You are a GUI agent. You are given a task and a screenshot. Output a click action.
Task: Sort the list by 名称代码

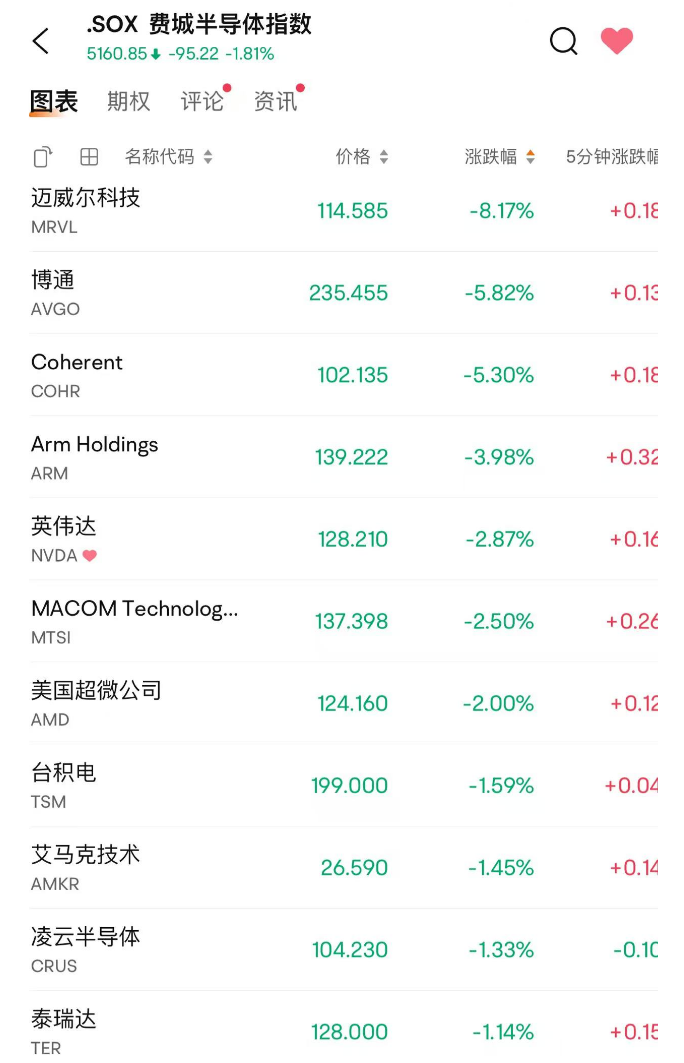tap(168, 157)
